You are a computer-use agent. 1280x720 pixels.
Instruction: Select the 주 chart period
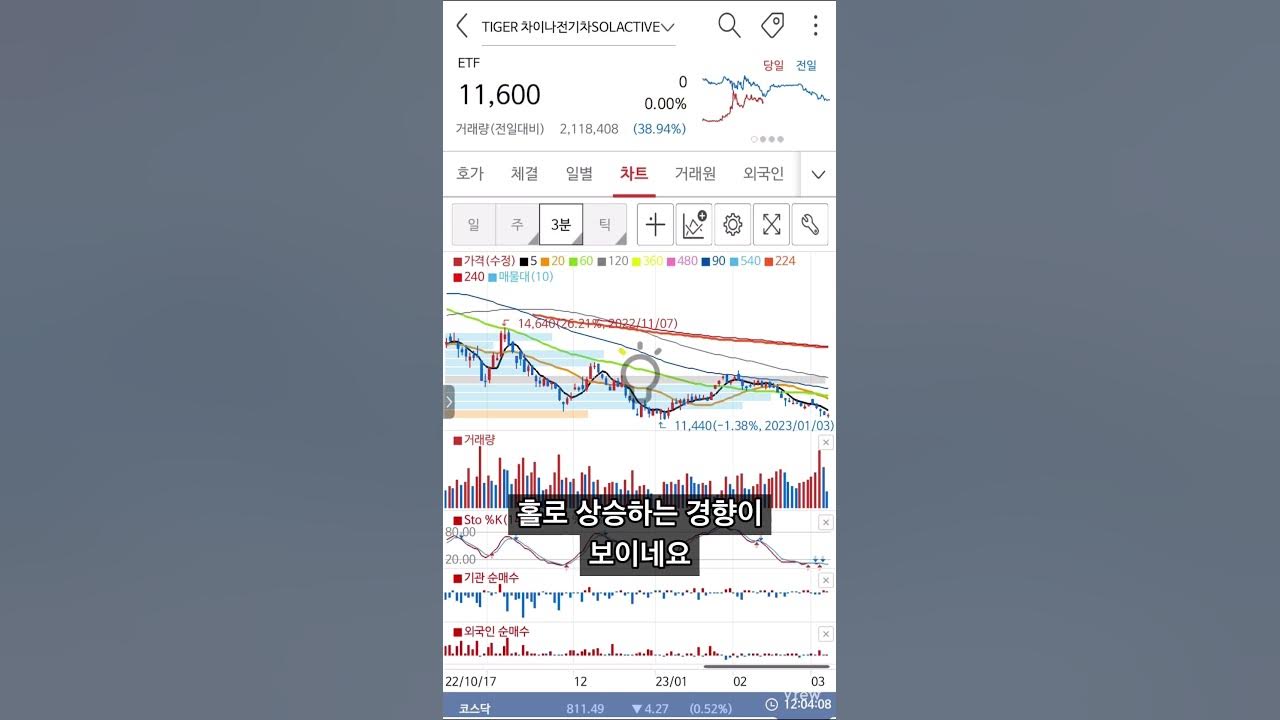517,225
